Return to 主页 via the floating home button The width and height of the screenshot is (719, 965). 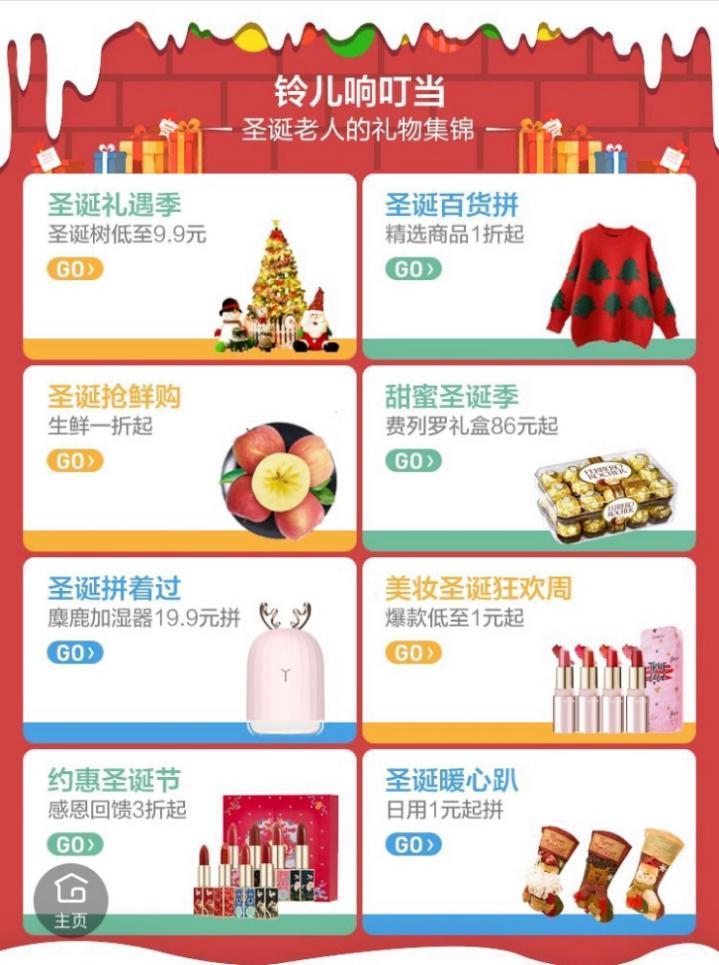coord(71,899)
